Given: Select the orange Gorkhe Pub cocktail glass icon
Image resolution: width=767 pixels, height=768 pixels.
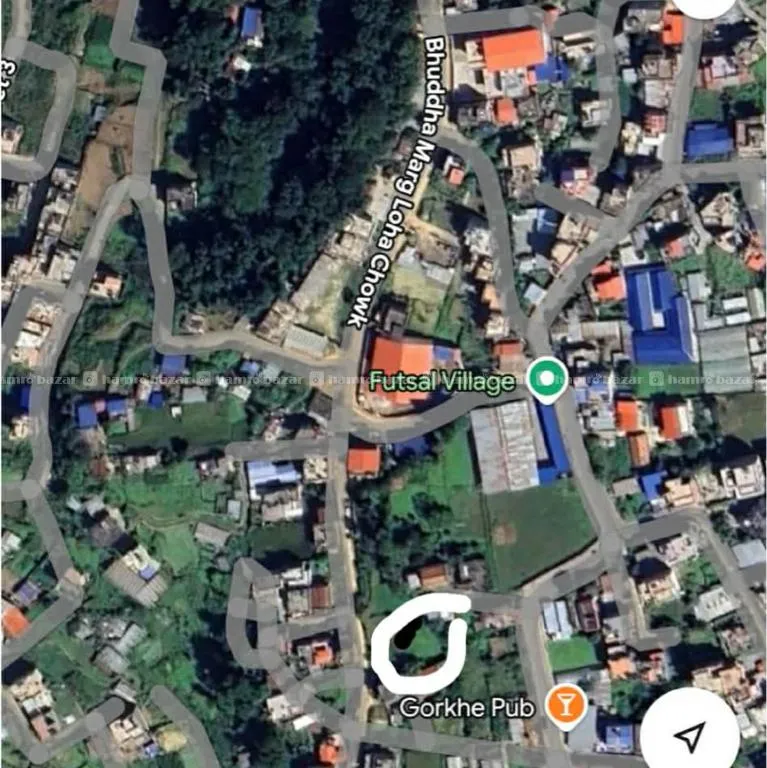Looking at the screenshot, I should point(564,707).
